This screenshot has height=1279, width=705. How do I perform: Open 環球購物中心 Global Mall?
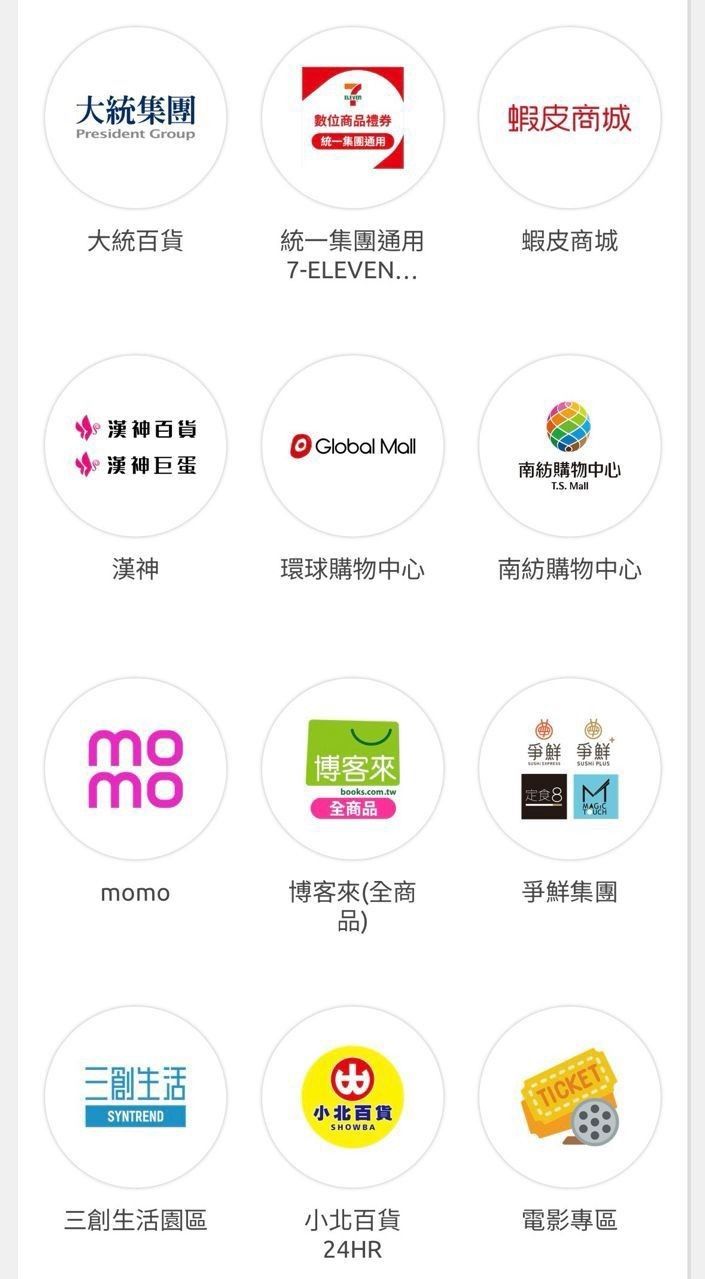352,446
